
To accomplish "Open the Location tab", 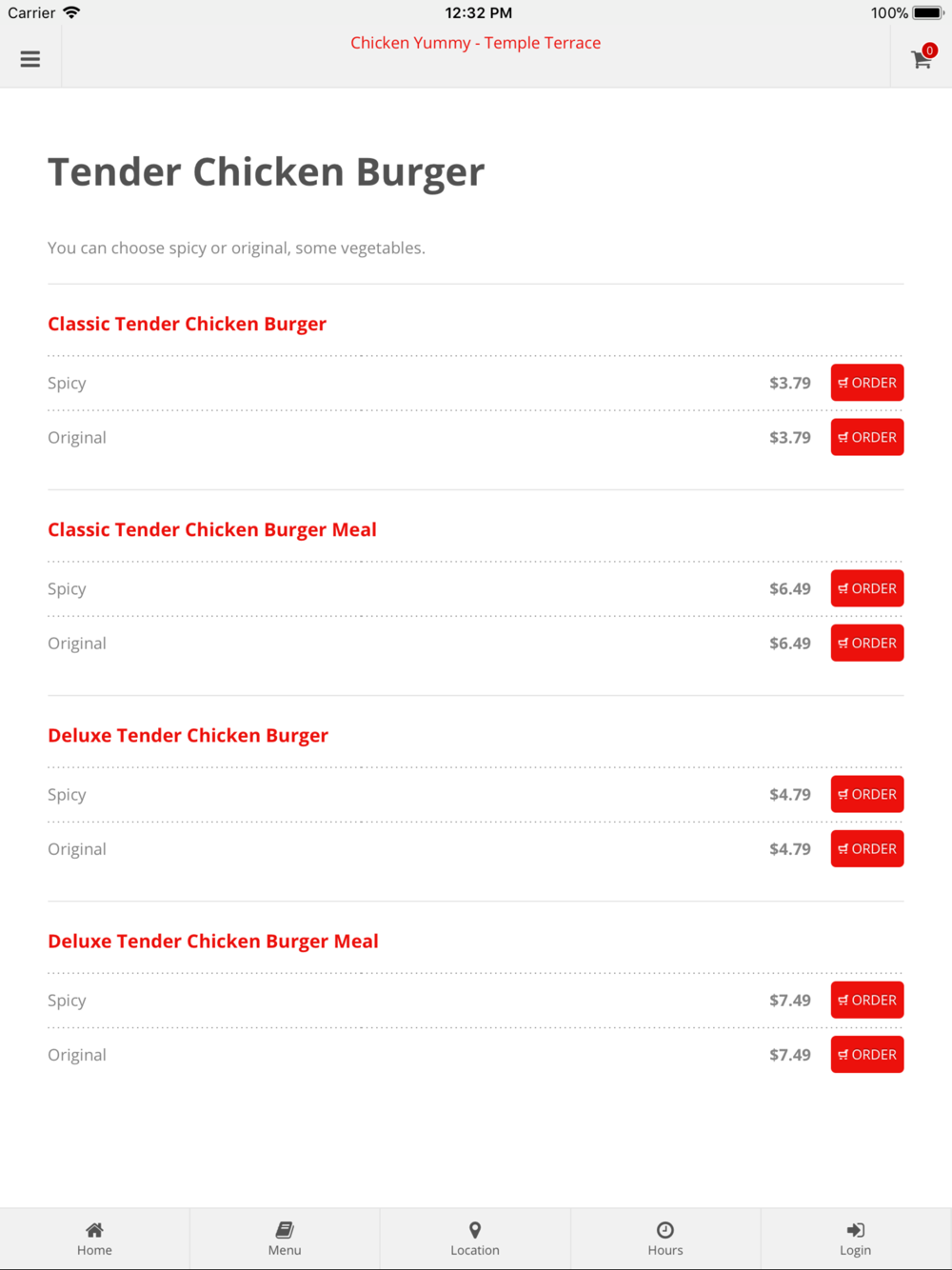I will coord(475,1239).
